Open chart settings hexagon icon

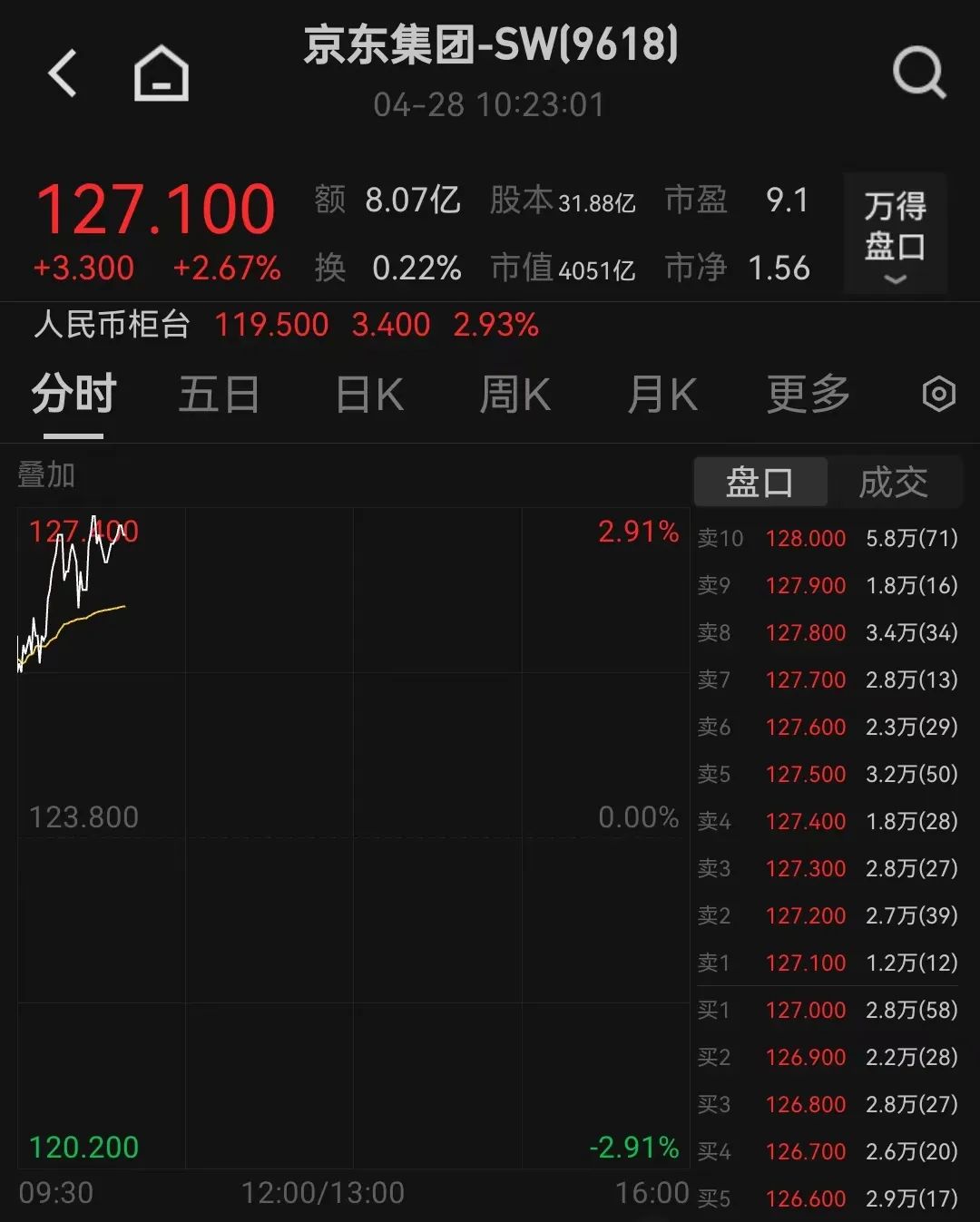pyautogui.click(x=938, y=395)
